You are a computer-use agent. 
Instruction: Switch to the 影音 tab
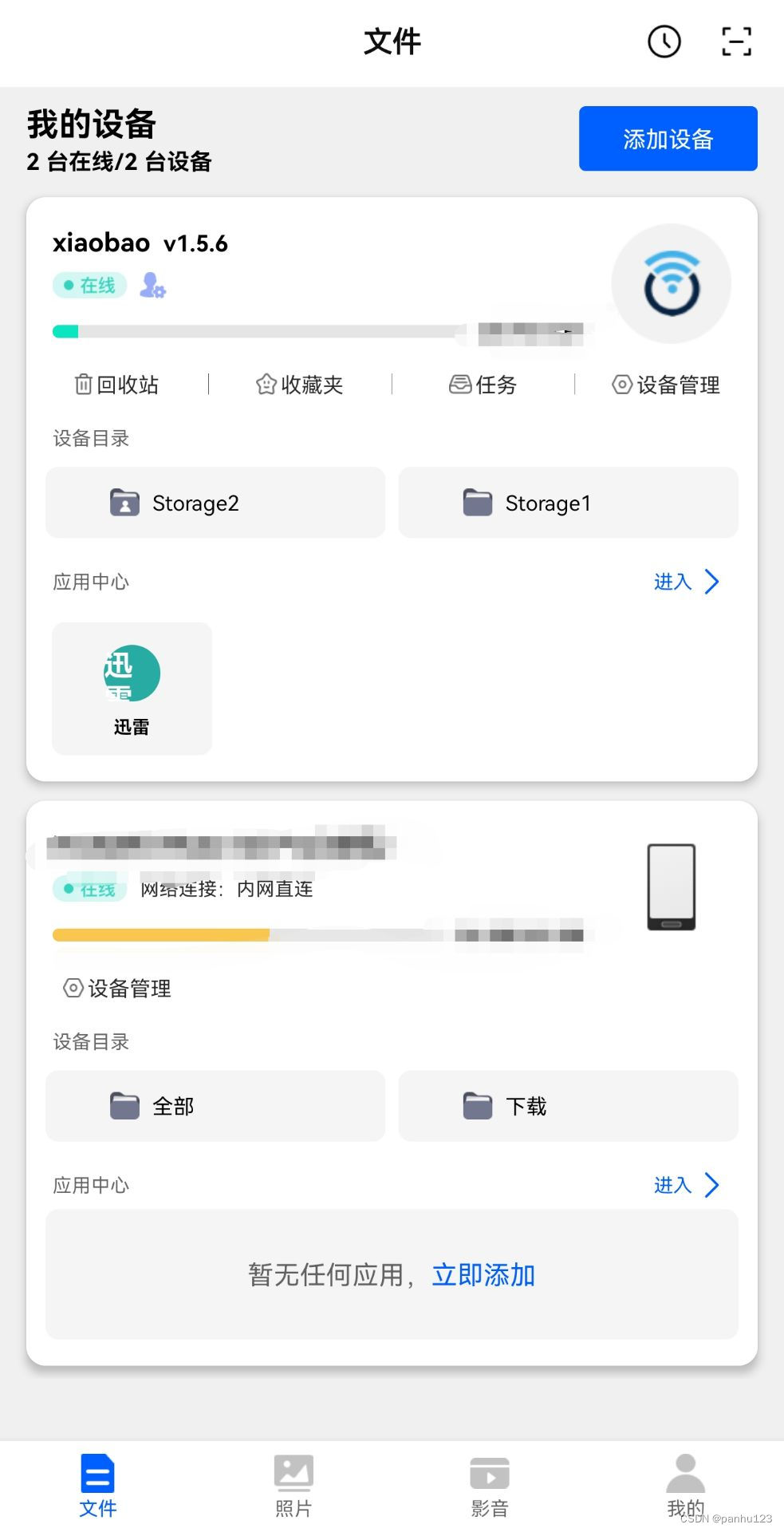[490, 1485]
